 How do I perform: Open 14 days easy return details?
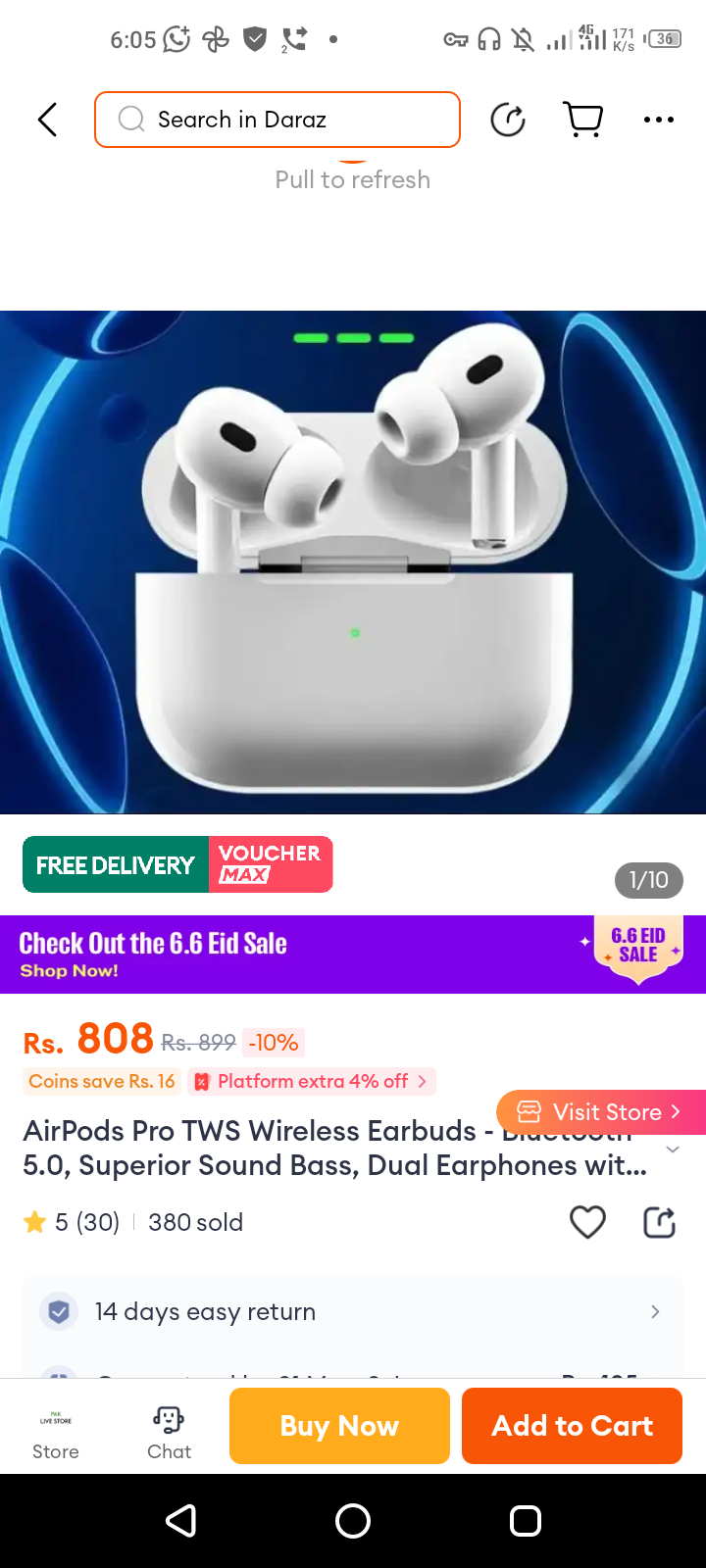(x=353, y=1311)
